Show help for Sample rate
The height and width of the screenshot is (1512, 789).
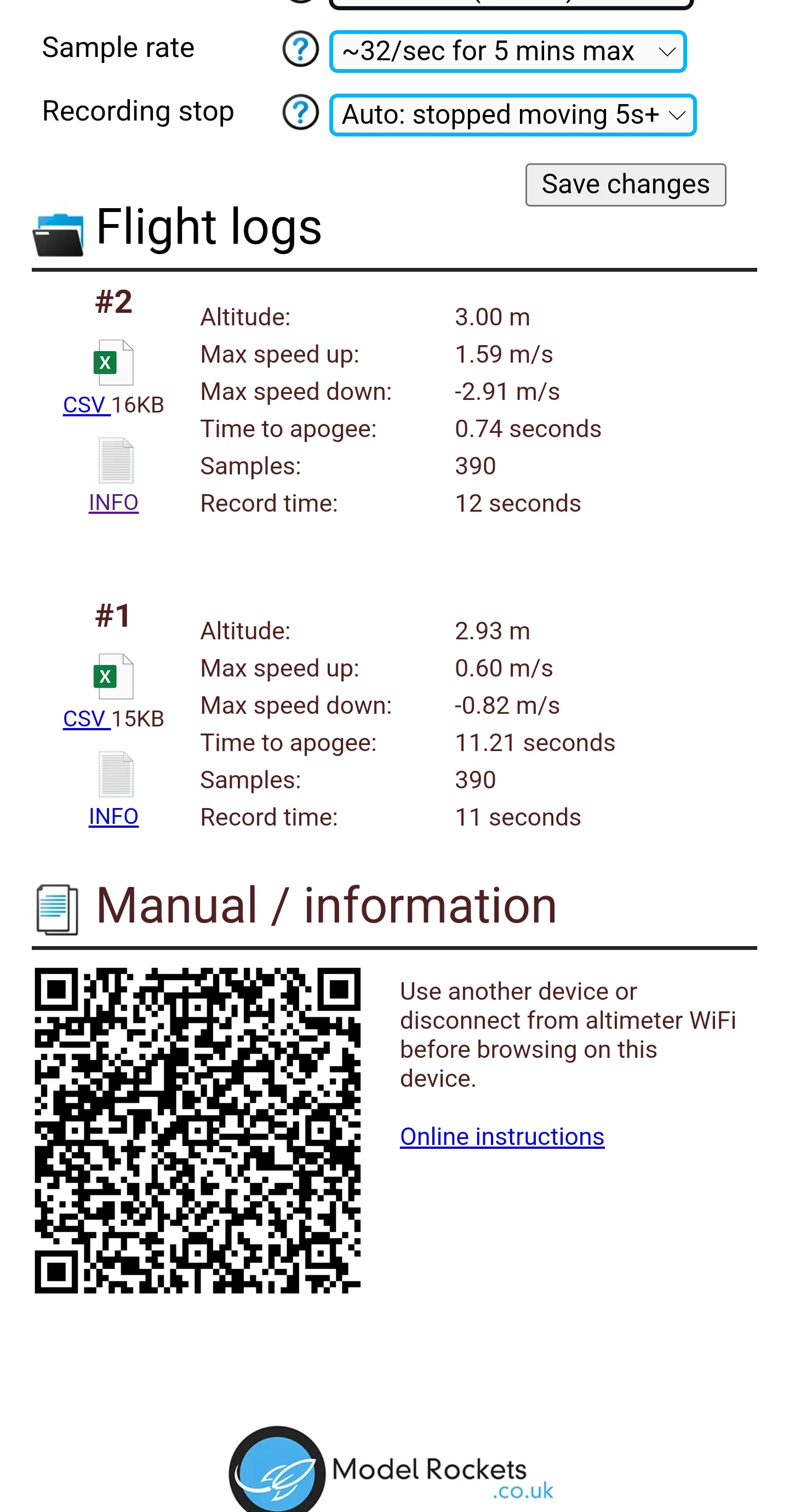301,49
